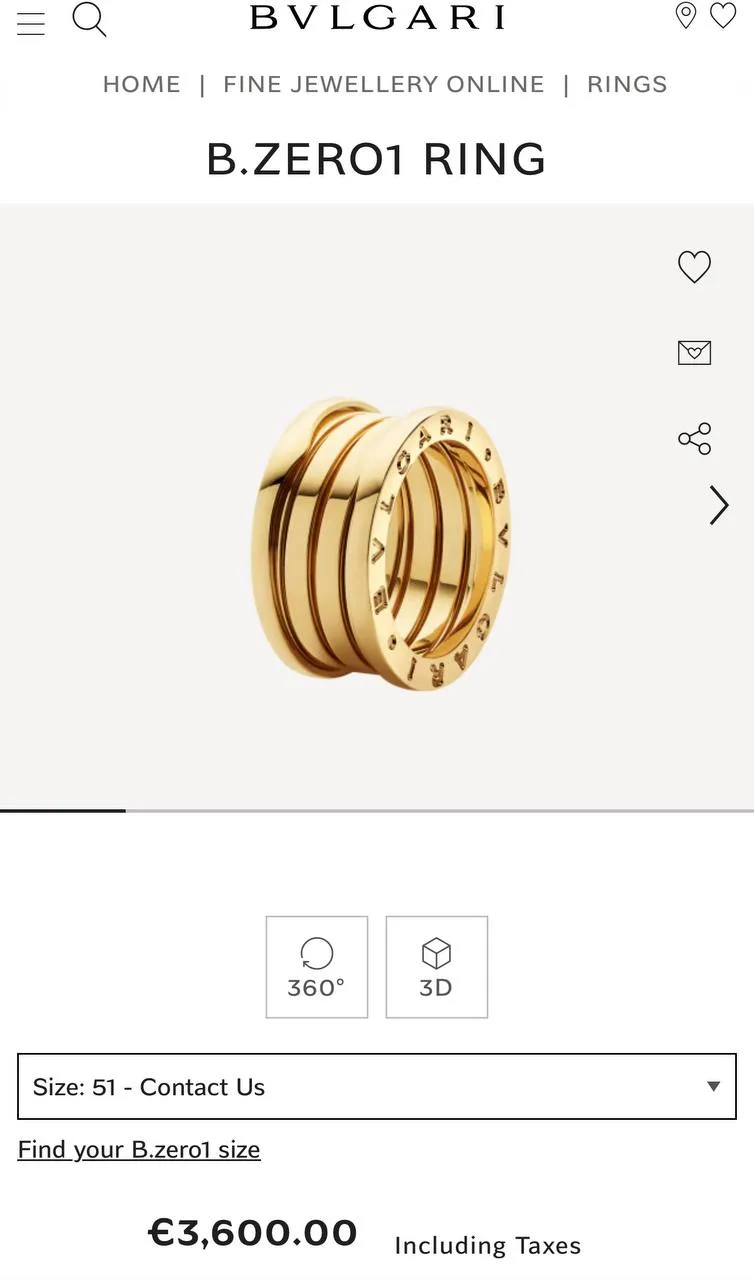Viewport: 754px width, 1280px height.
Task: Open Find your B.zero1 size link
Action: pos(139,1150)
